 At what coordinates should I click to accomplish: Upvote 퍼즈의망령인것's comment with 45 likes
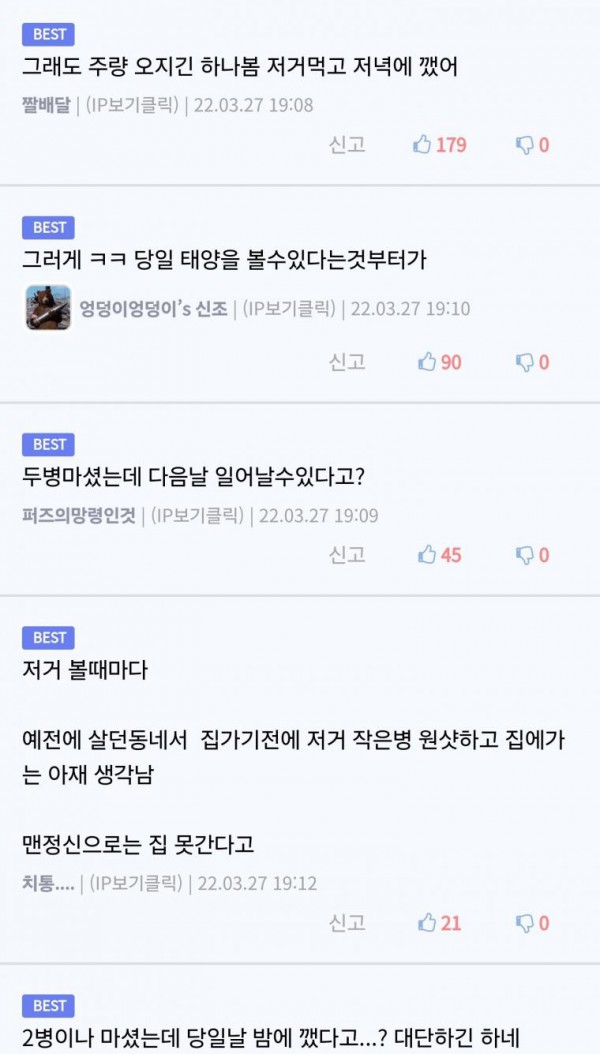click(x=439, y=555)
